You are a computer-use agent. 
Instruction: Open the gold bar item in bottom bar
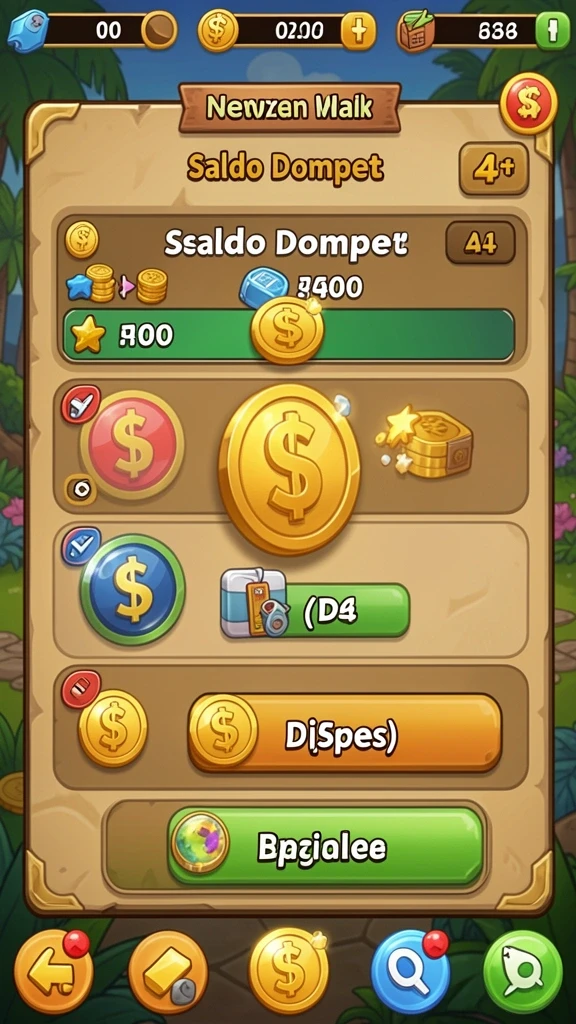(x=168, y=972)
